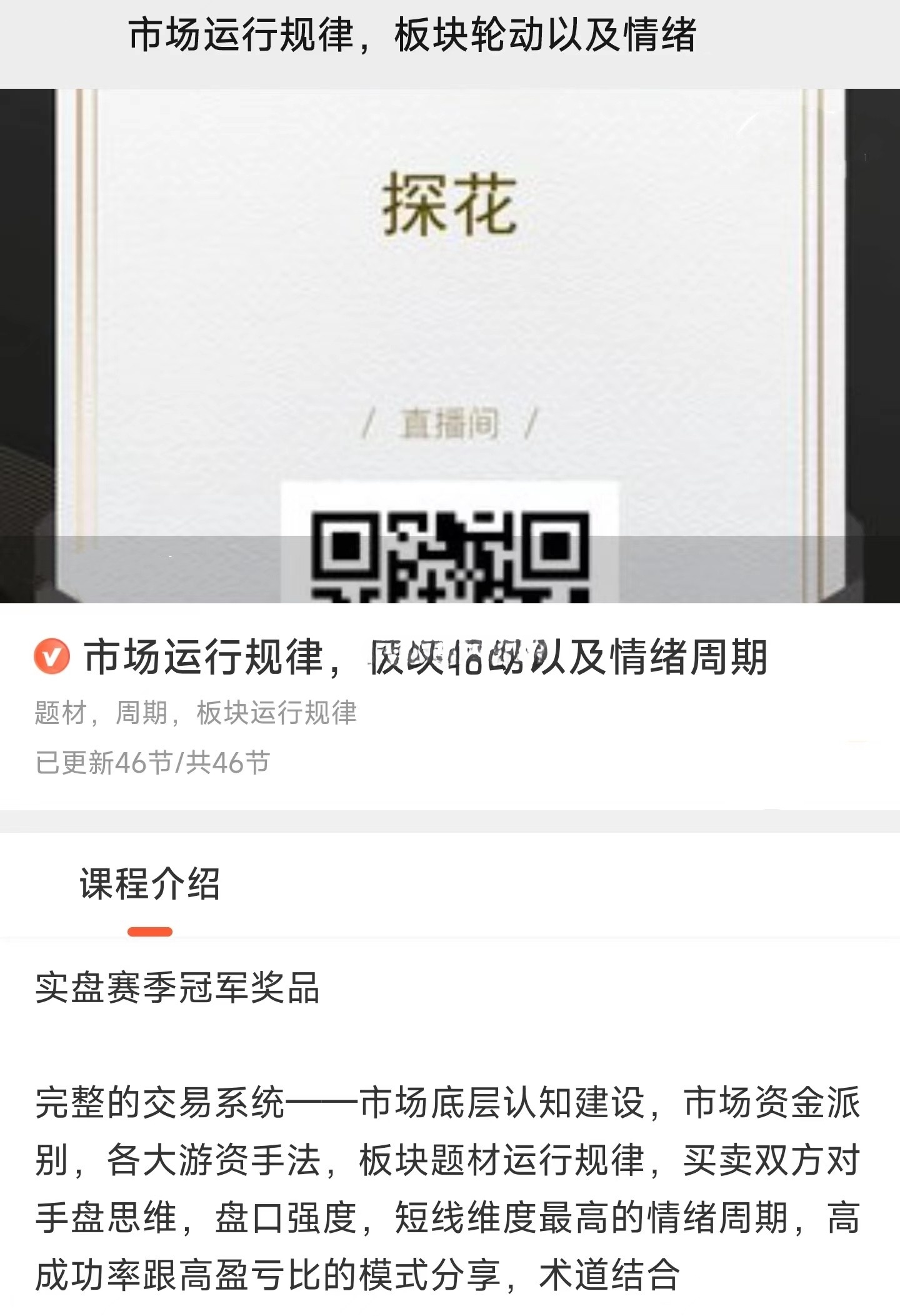900x1316 pixels.
Task: Select the 课程介绍 tab
Action: tap(149, 885)
